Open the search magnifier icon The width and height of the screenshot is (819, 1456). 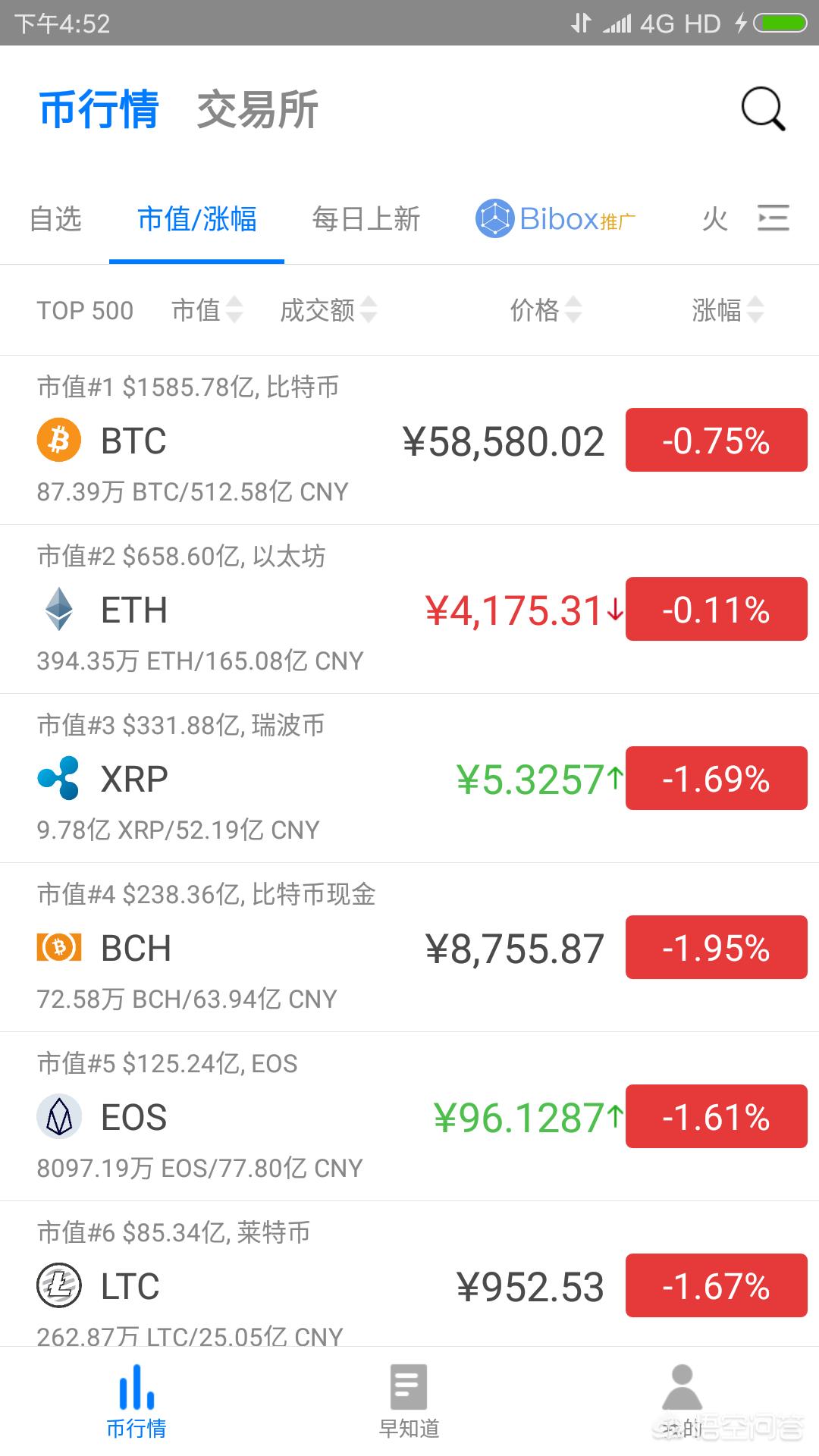pyautogui.click(x=763, y=109)
